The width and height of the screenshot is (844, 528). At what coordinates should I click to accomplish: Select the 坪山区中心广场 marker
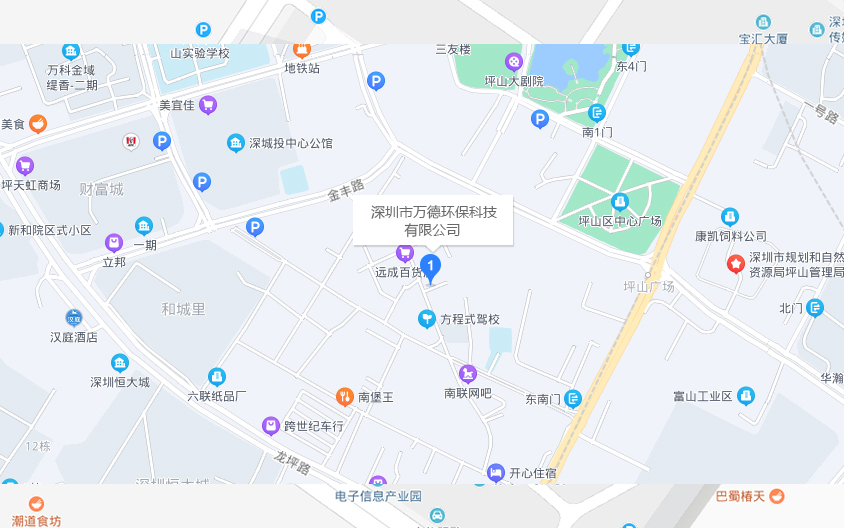pos(619,202)
